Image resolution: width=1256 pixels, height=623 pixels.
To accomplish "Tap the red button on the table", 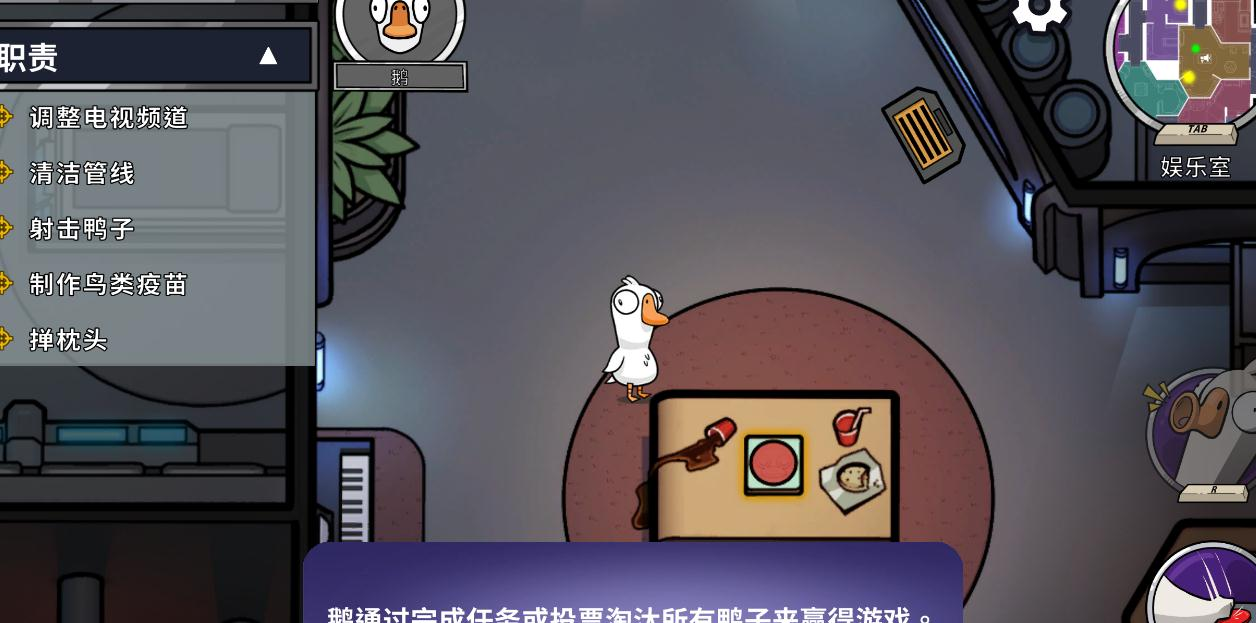I will pos(773,464).
